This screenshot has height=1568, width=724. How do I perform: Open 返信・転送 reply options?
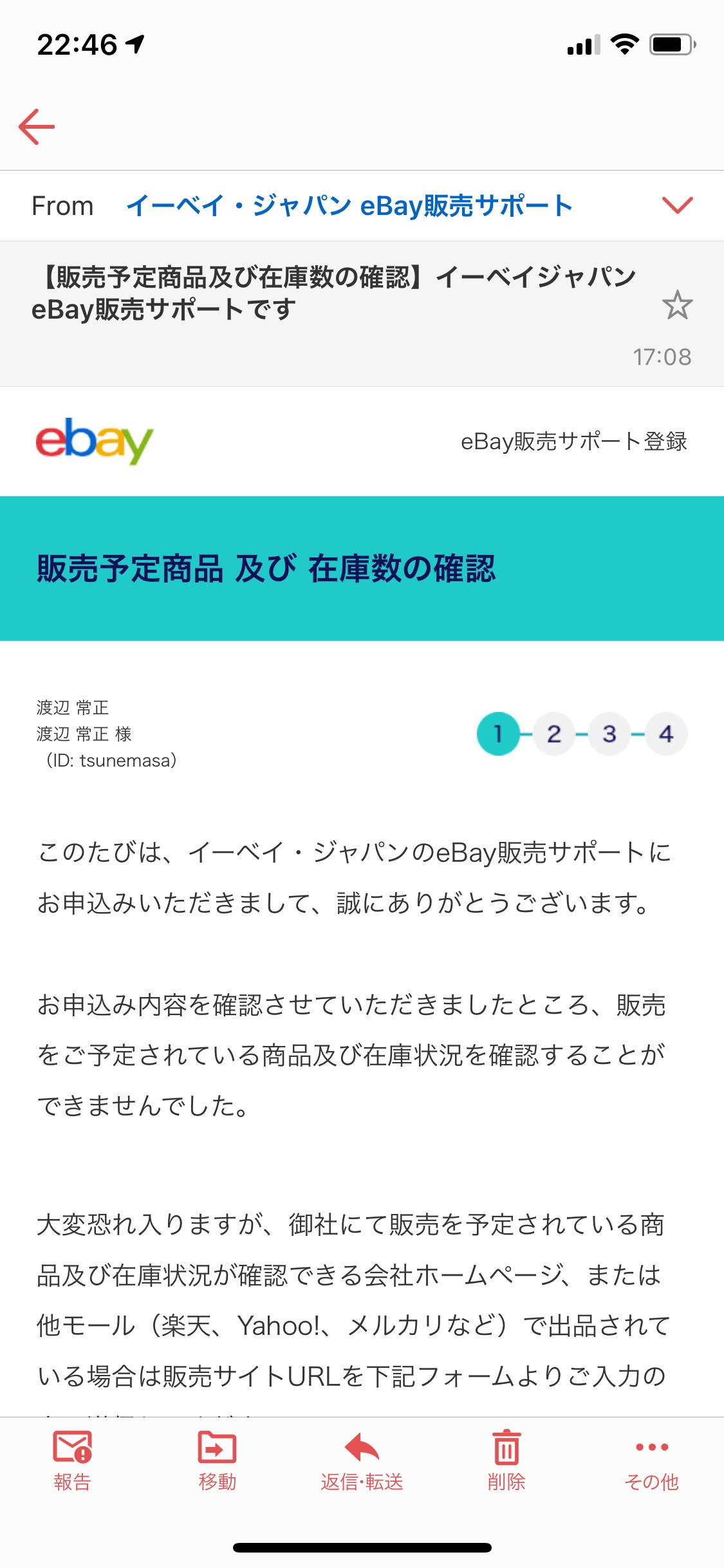pyautogui.click(x=362, y=1461)
